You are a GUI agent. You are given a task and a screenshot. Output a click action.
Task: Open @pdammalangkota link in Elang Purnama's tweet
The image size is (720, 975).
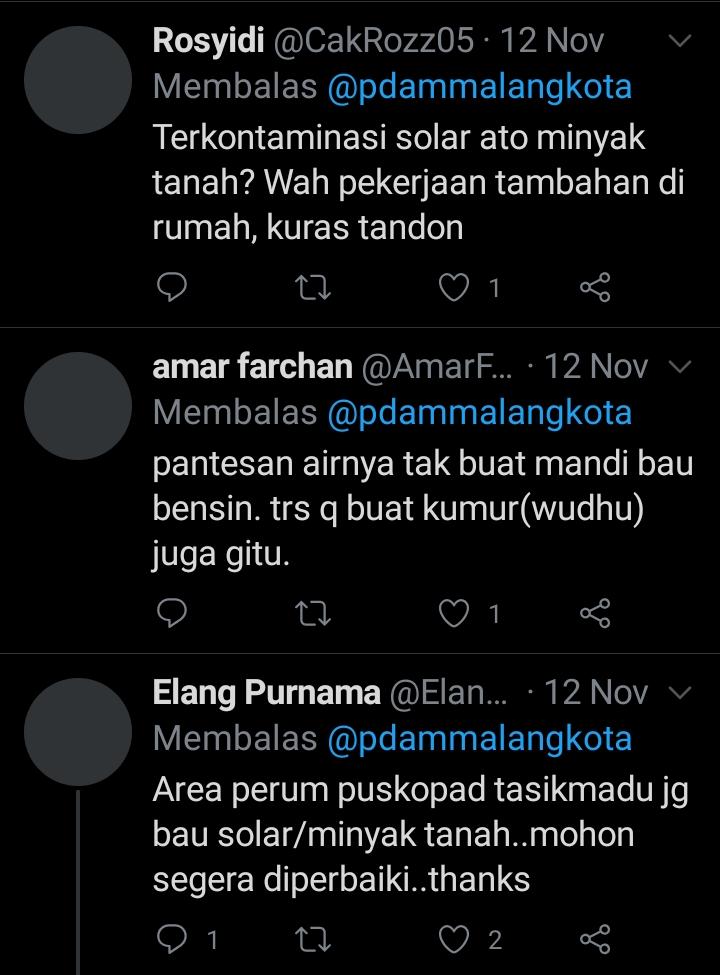(x=480, y=738)
